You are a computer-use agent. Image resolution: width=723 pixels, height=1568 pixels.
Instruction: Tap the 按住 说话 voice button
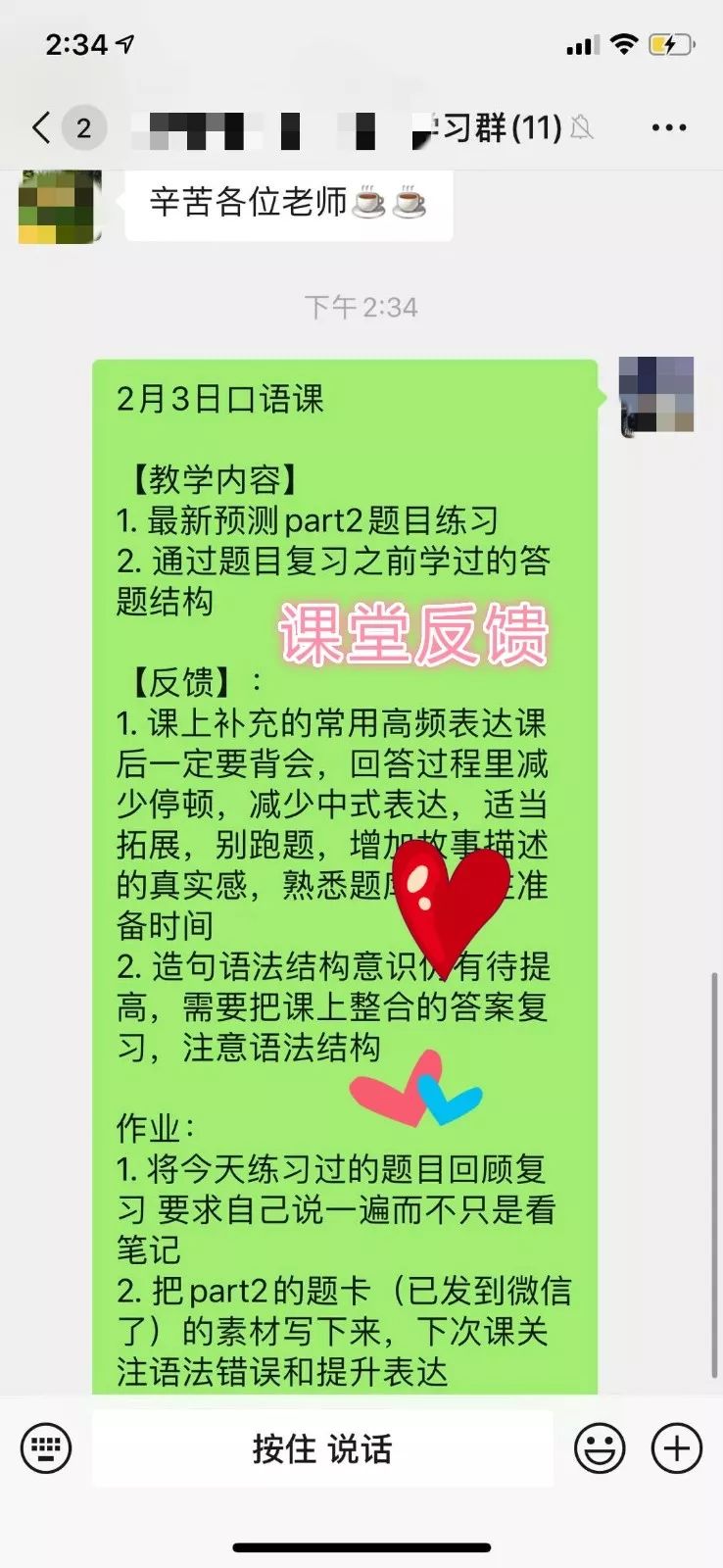click(322, 1448)
